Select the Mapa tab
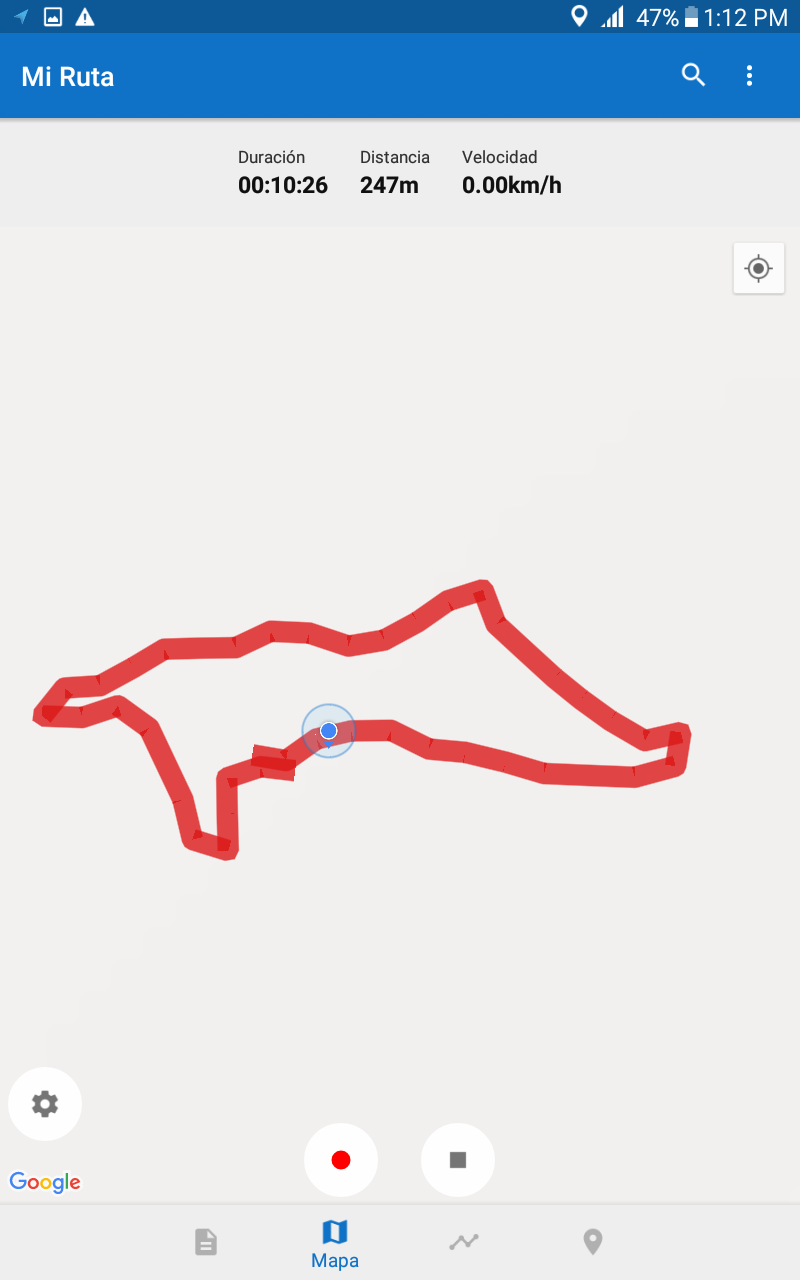The image size is (800, 1280). [335, 1243]
